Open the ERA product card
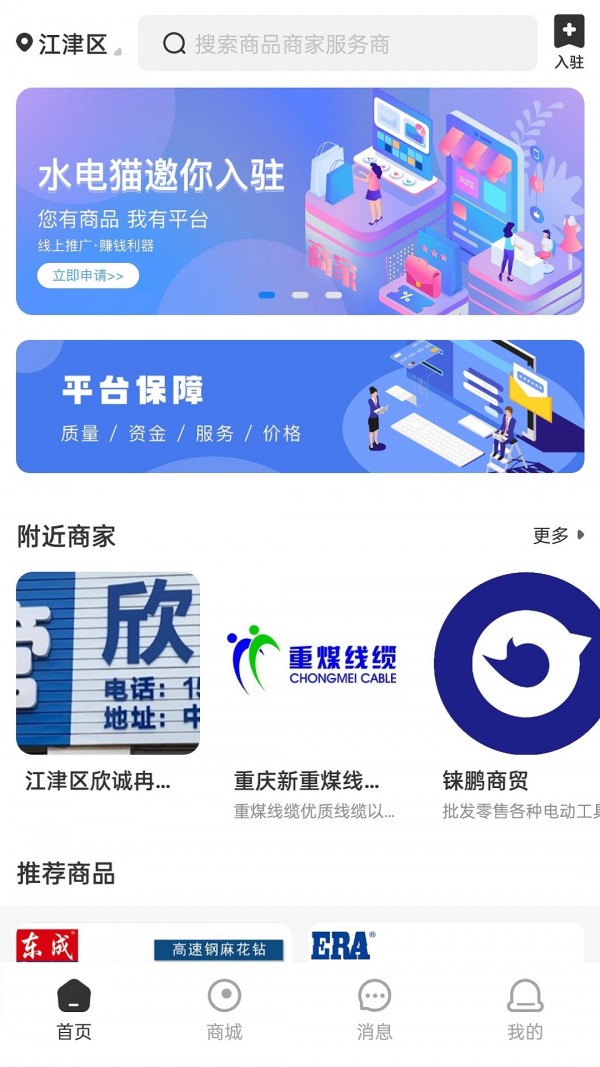600x1067 pixels. coord(445,943)
